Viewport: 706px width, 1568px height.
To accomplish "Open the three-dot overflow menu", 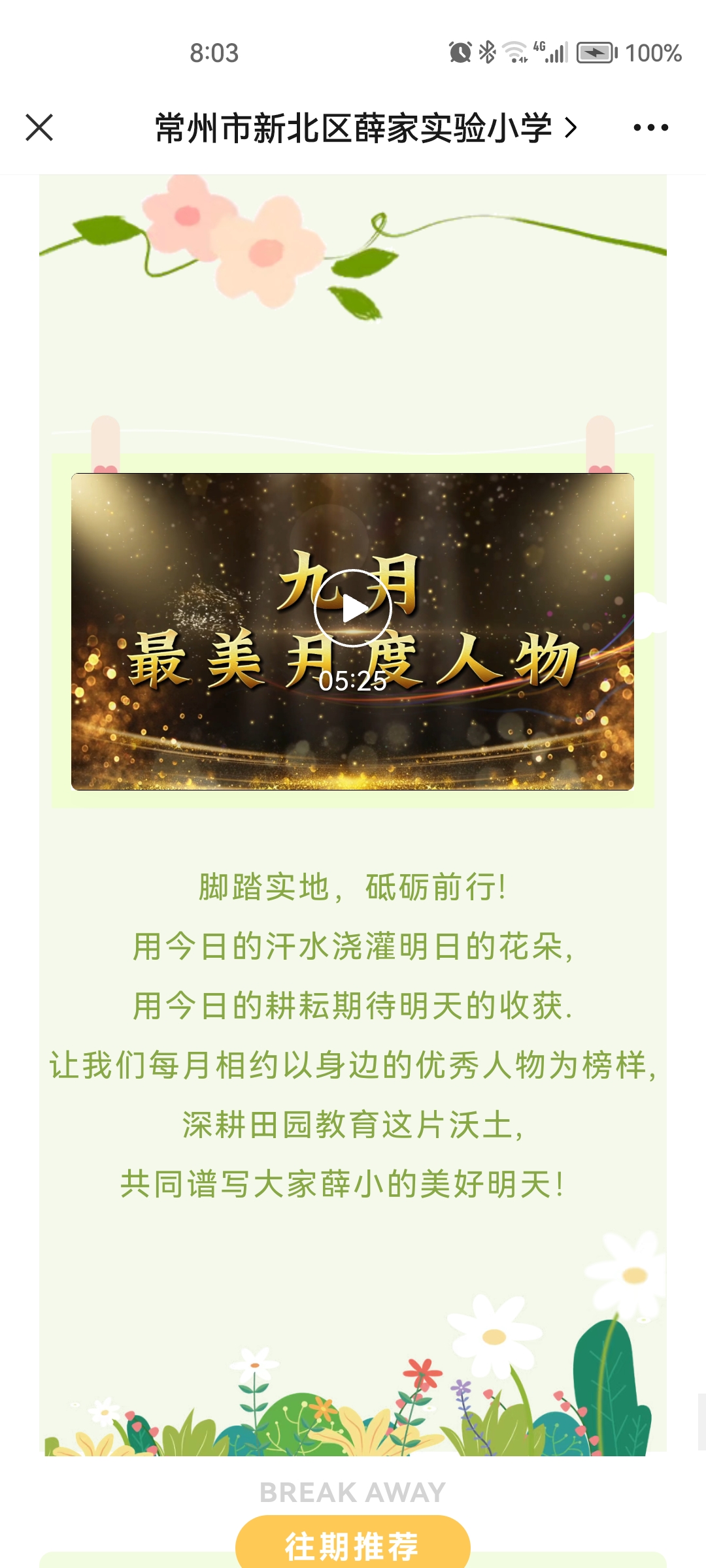I will click(x=650, y=127).
